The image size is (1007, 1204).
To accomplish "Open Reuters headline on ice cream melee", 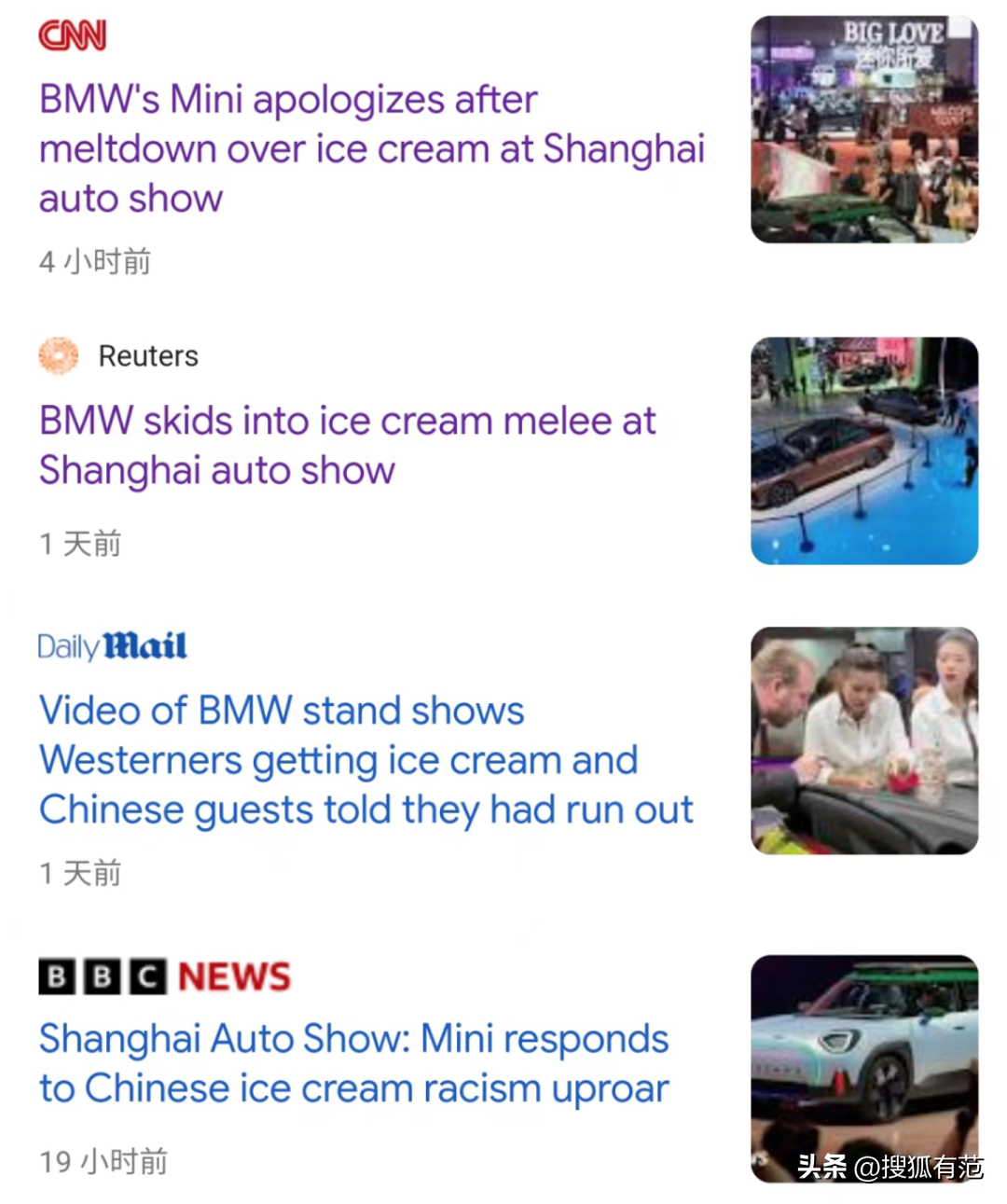I will (x=347, y=446).
